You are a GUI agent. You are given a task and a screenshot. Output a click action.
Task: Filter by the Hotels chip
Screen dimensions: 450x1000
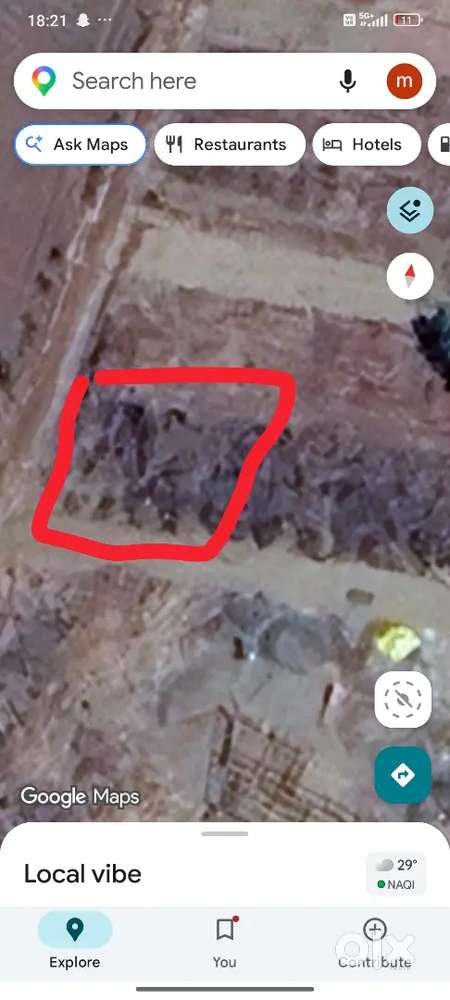coord(367,145)
